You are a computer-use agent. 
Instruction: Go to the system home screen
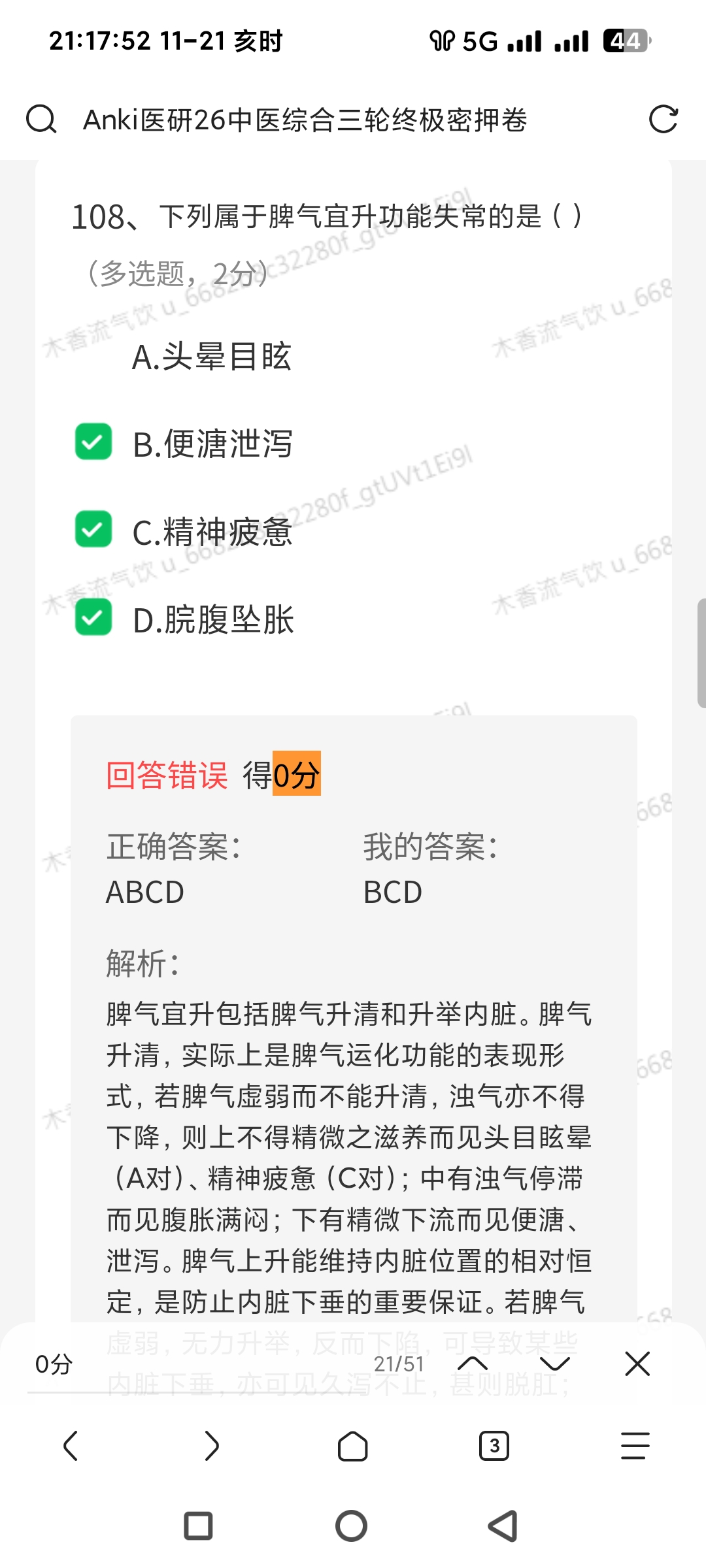pyautogui.click(x=352, y=1526)
